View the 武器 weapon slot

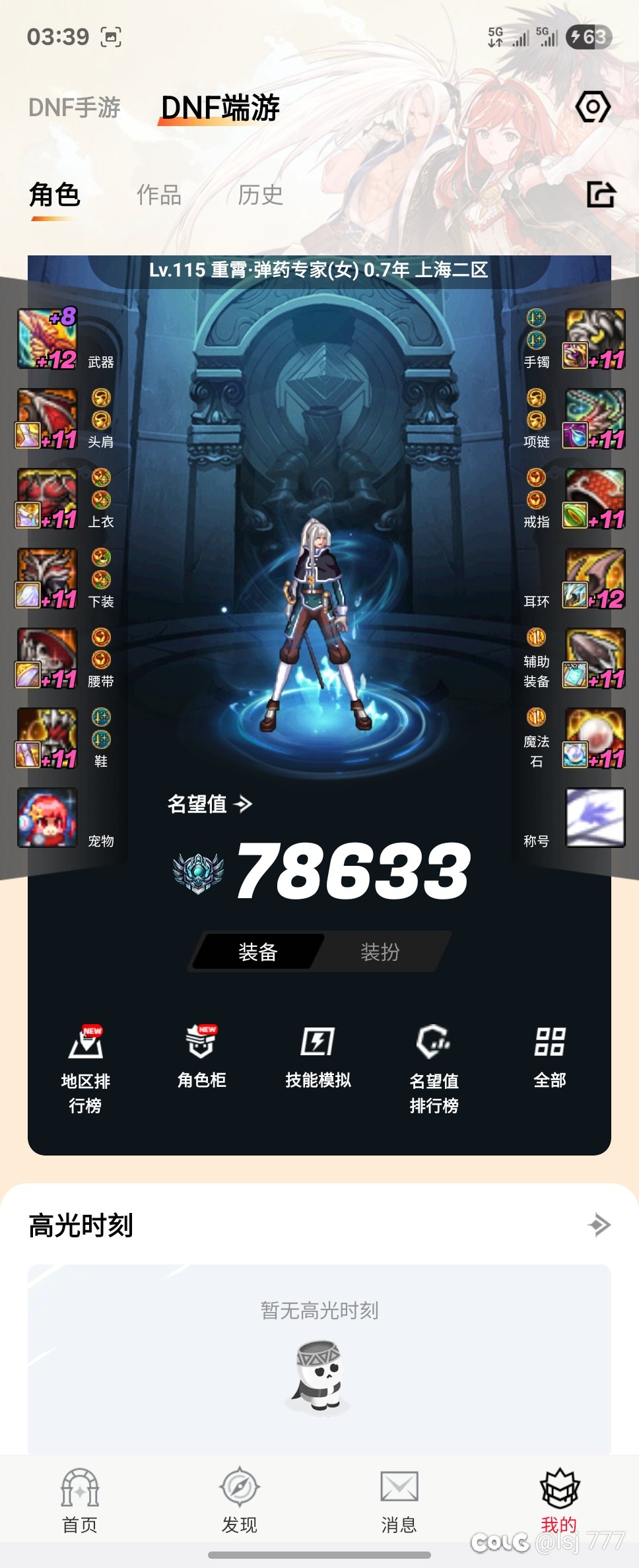48,339
